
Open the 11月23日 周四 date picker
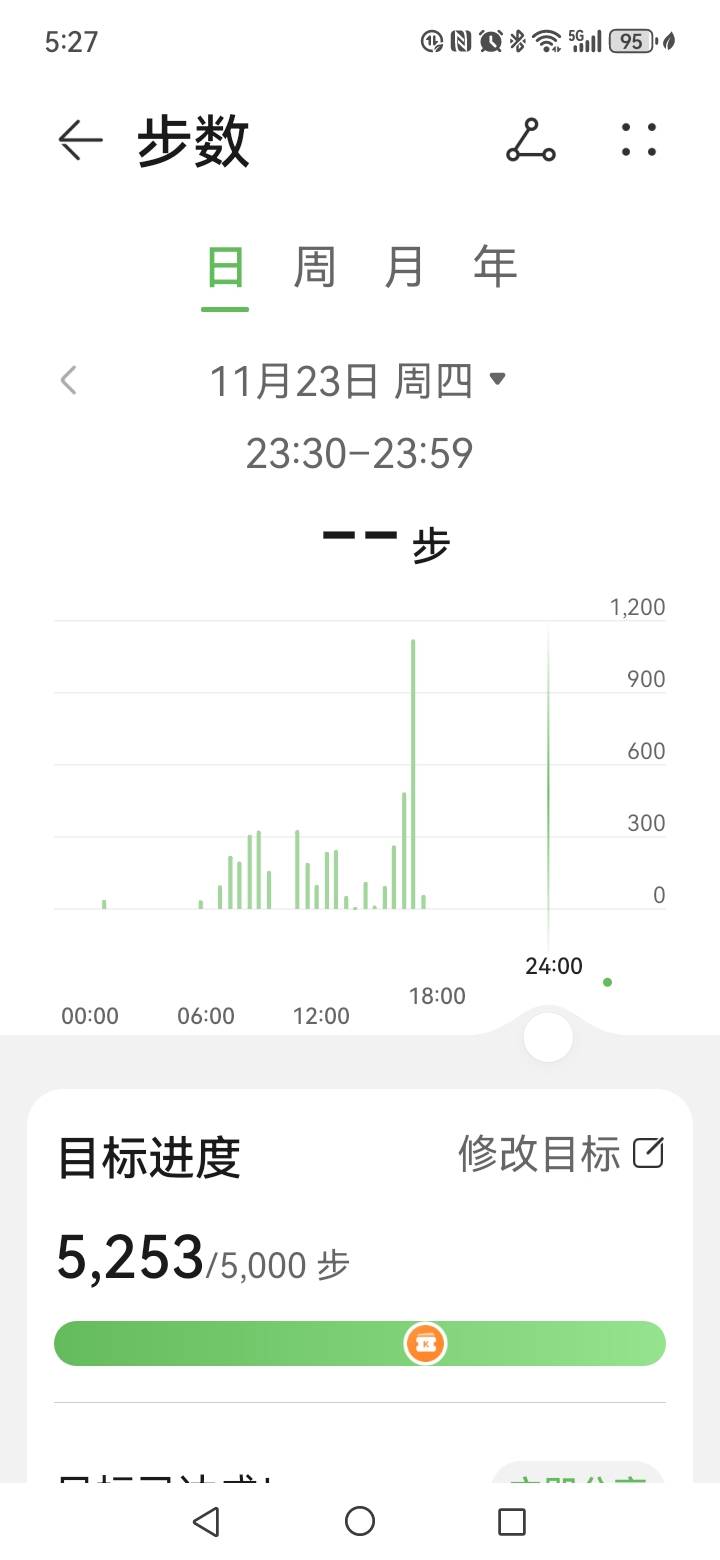tap(357, 381)
